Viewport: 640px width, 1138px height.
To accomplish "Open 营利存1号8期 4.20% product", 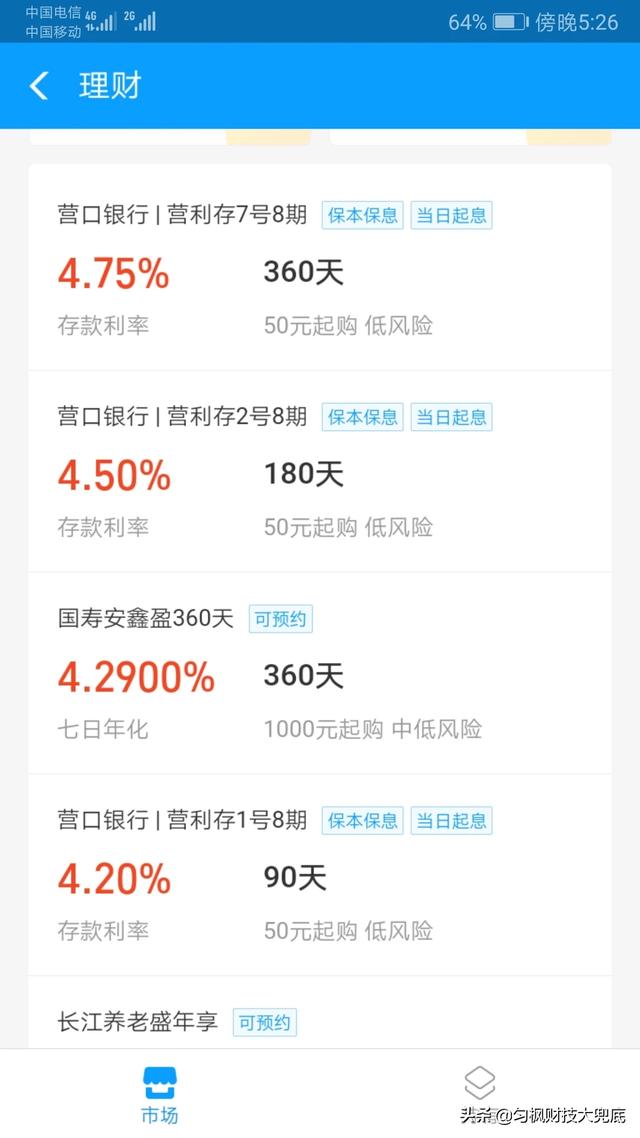I will pyautogui.click(x=318, y=876).
